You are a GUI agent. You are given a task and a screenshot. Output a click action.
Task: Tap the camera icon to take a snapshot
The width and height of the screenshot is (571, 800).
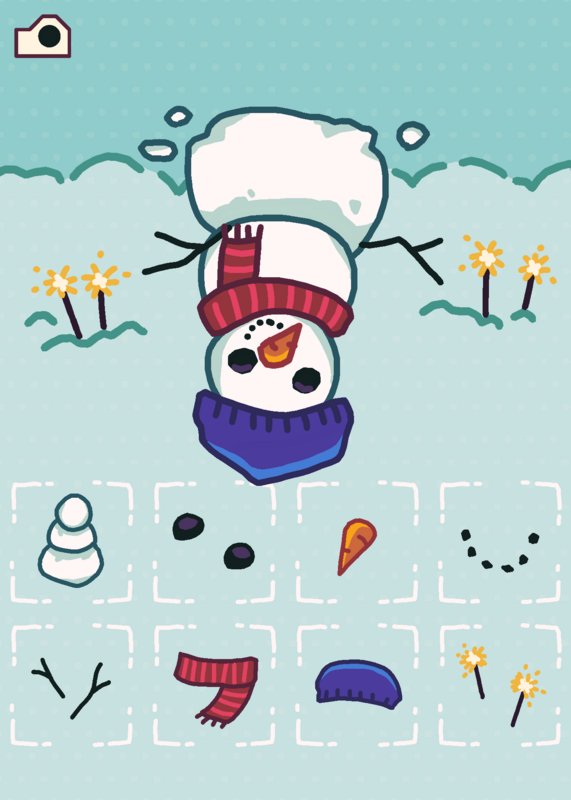click(42, 36)
